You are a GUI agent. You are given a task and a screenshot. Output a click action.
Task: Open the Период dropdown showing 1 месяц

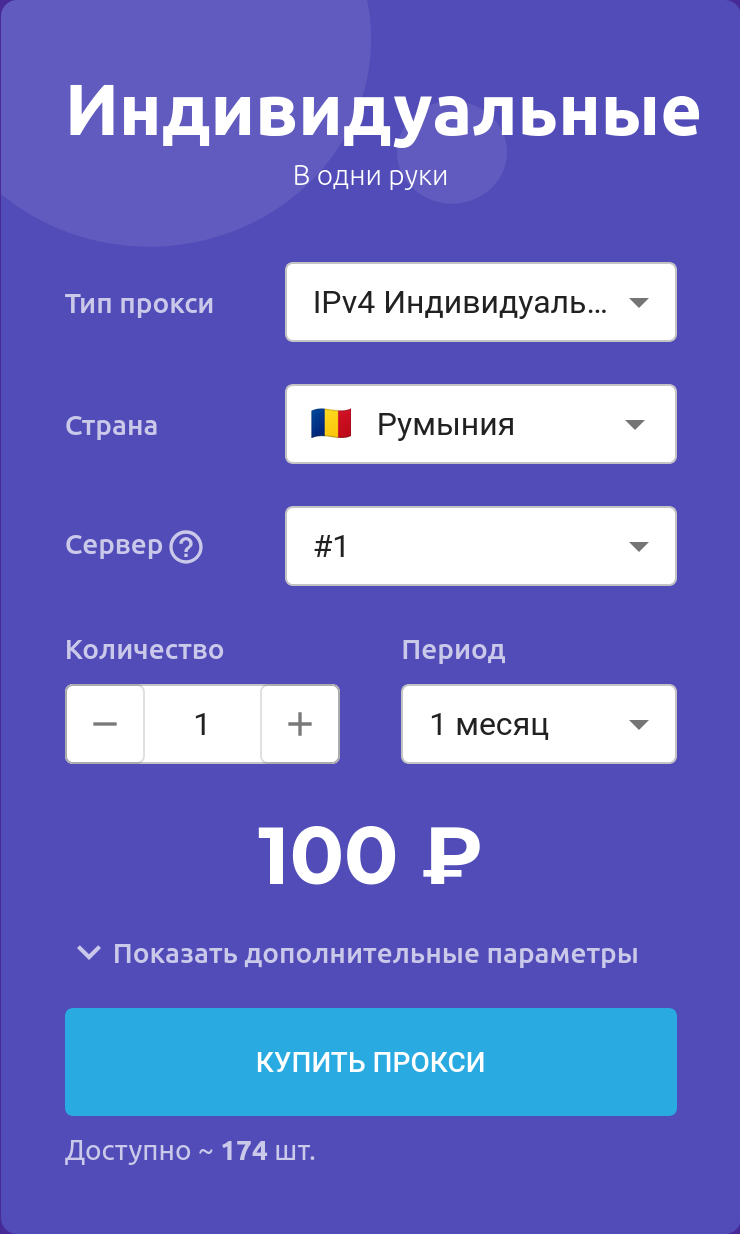[x=539, y=724]
